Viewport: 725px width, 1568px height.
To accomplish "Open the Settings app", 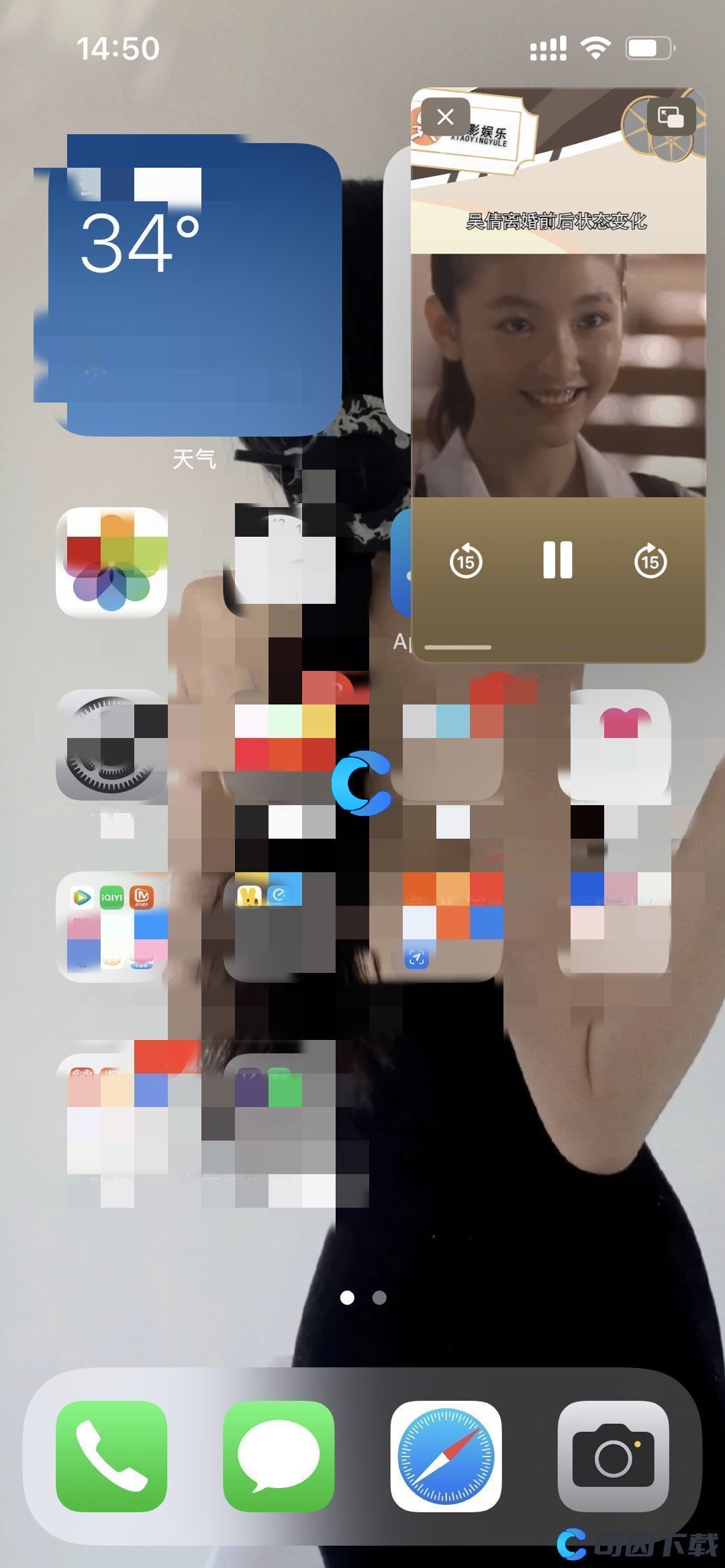I will (111, 746).
